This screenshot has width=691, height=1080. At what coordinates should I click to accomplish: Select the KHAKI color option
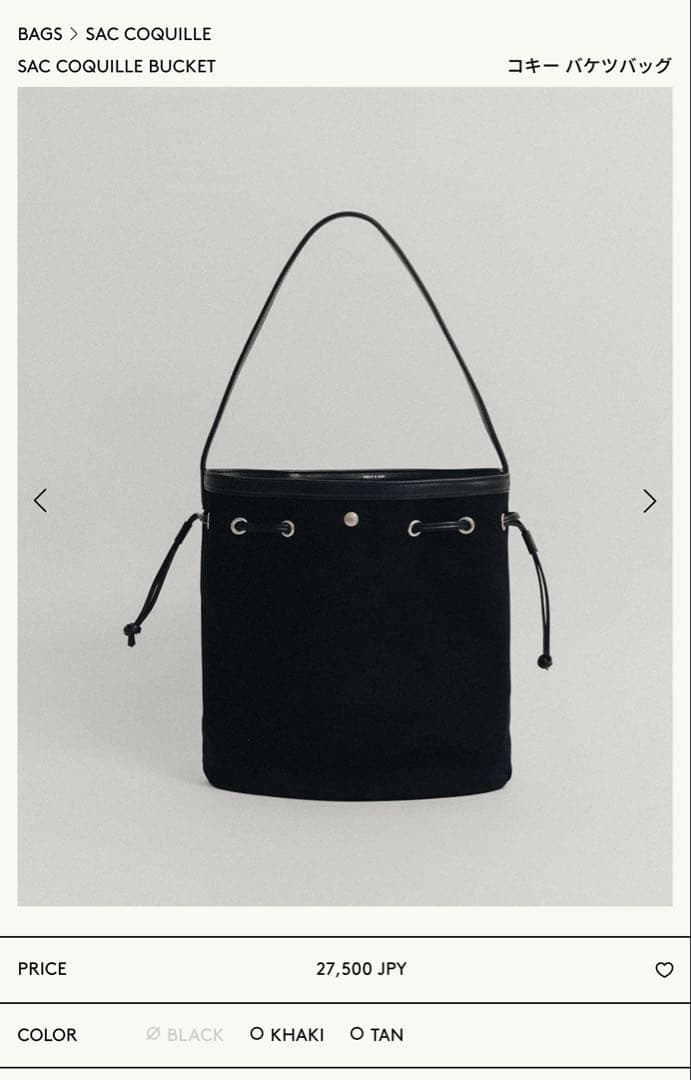(x=287, y=1035)
